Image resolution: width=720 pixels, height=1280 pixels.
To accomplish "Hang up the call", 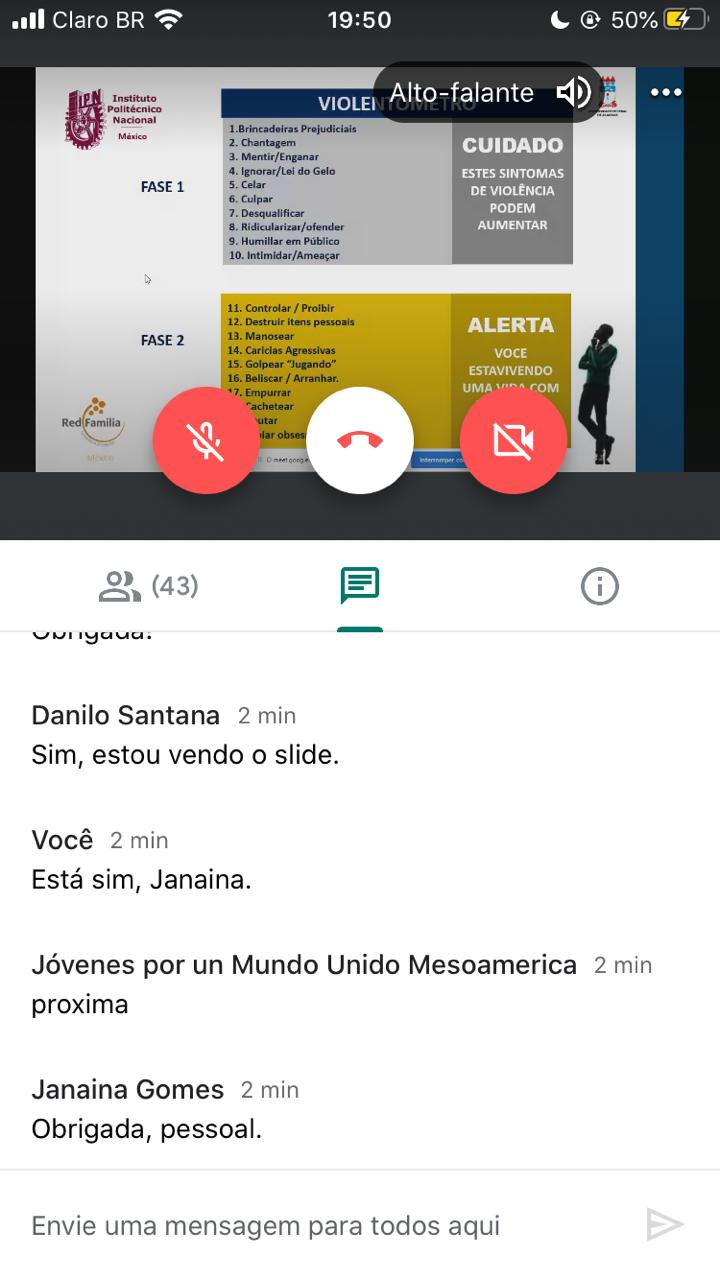I will pyautogui.click(x=360, y=440).
